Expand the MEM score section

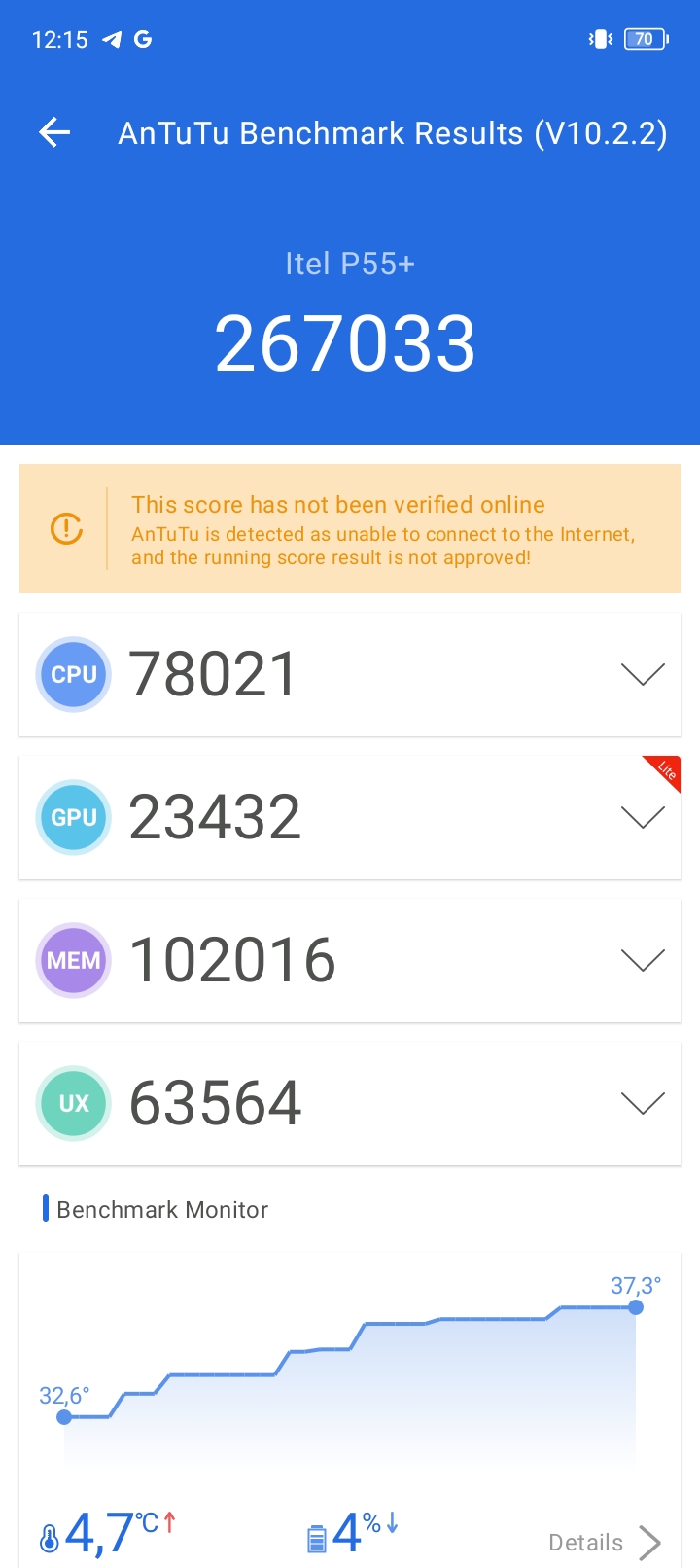pyautogui.click(x=642, y=960)
